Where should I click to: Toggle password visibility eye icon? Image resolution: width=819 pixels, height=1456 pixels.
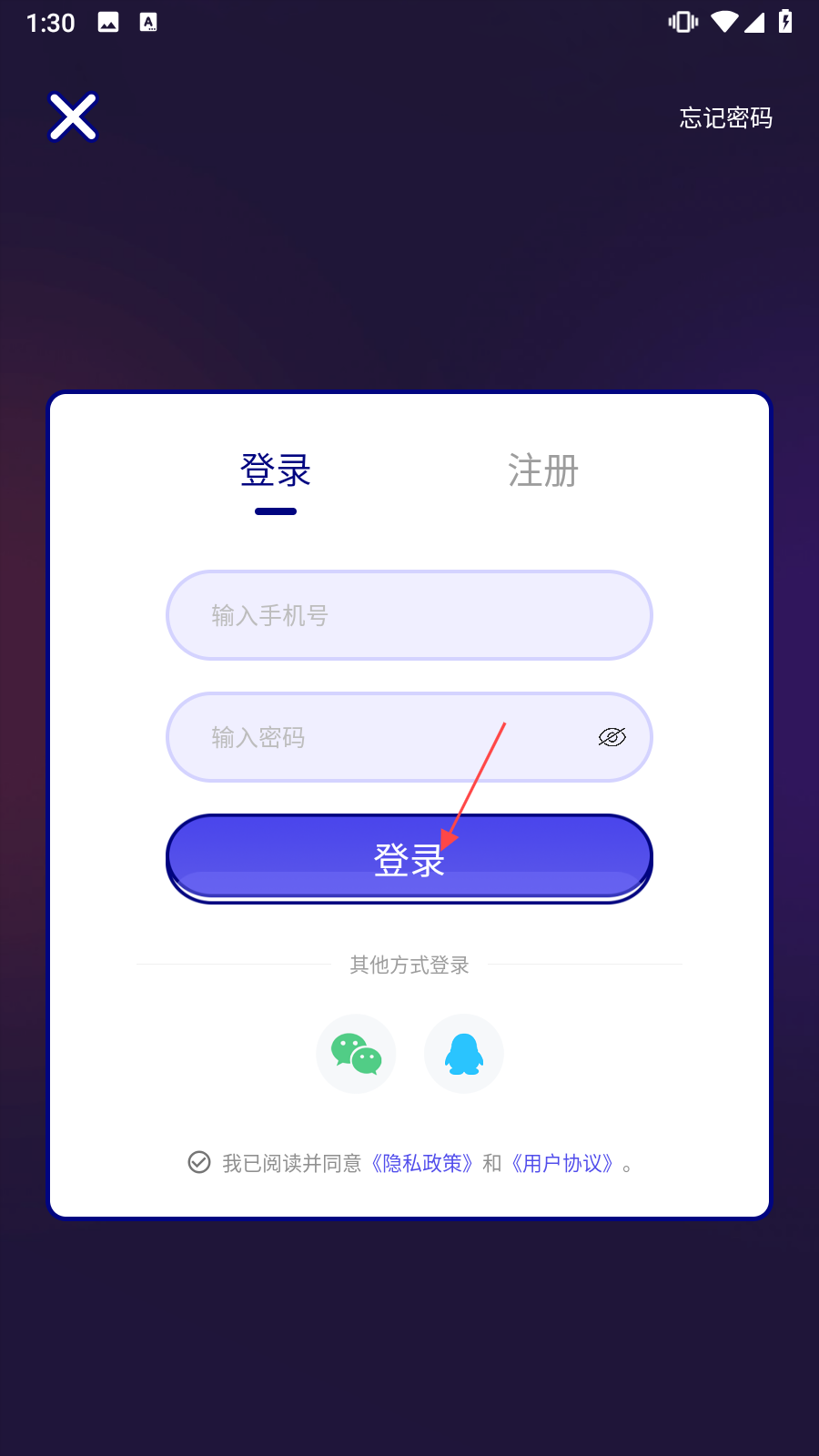pos(612,737)
